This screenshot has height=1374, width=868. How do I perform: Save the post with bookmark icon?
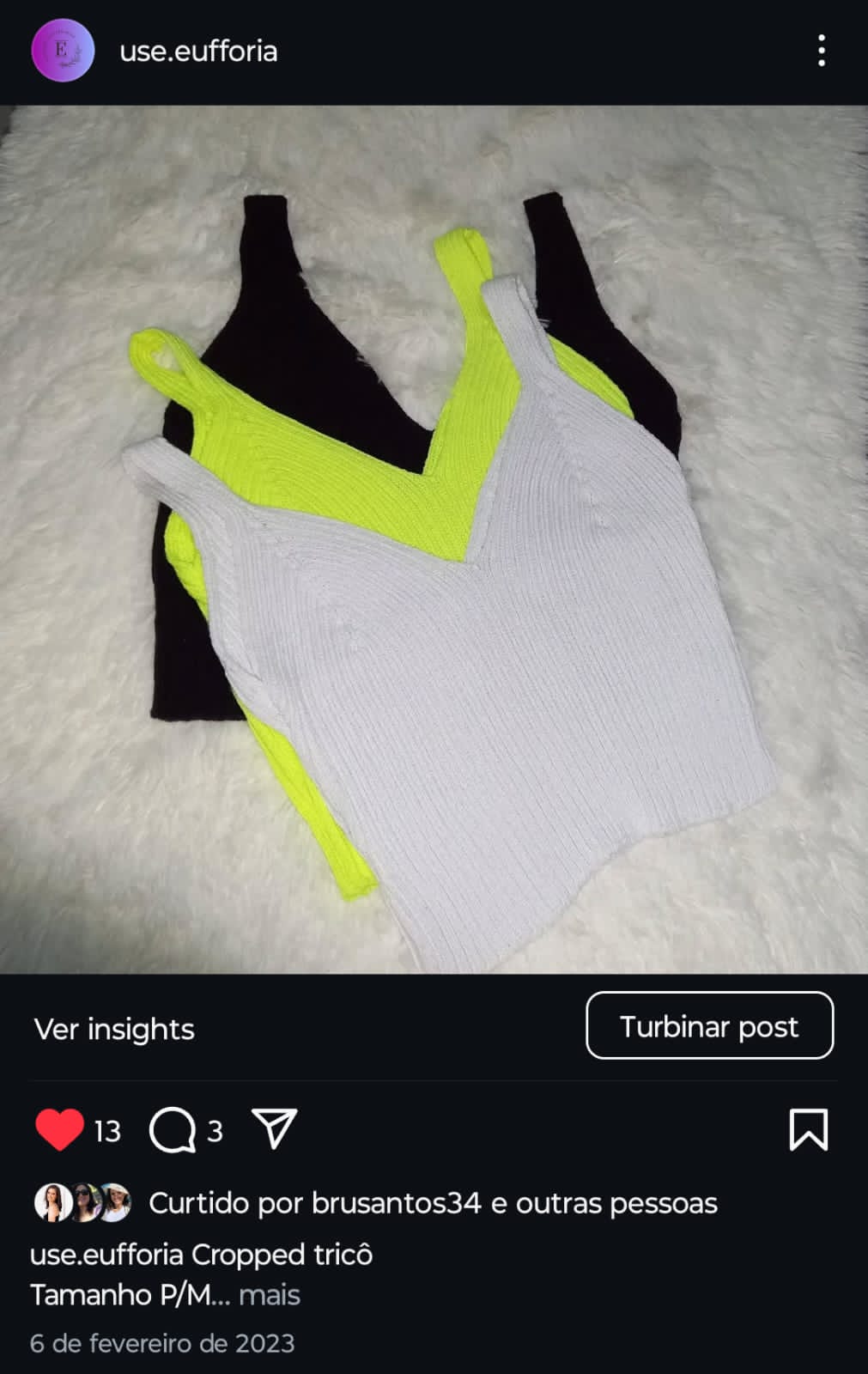tap(808, 1129)
